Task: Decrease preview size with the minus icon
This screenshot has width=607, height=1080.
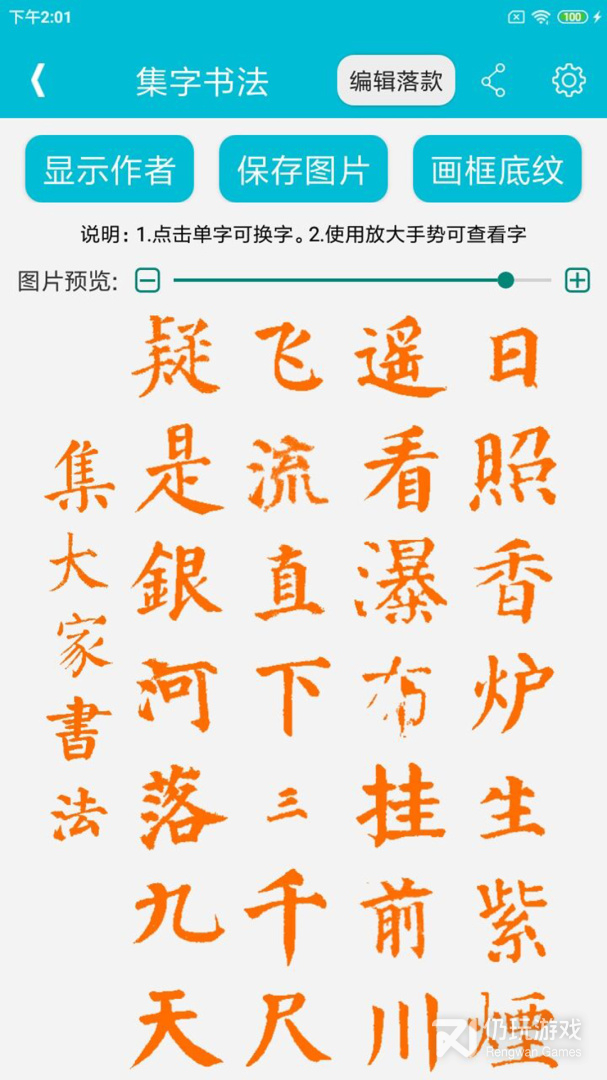Action: [x=147, y=280]
